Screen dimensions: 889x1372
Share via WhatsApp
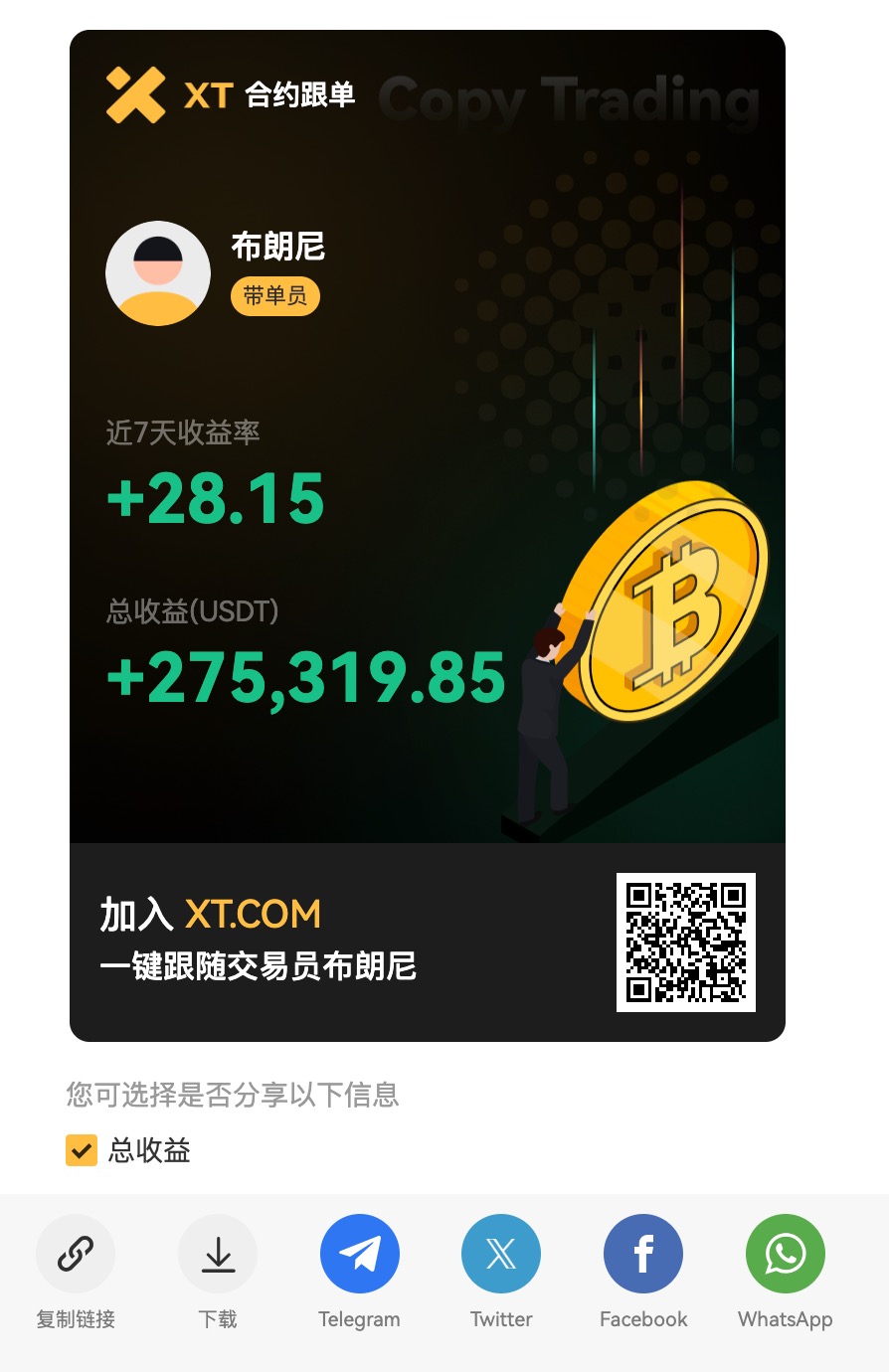[x=786, y=1254]
